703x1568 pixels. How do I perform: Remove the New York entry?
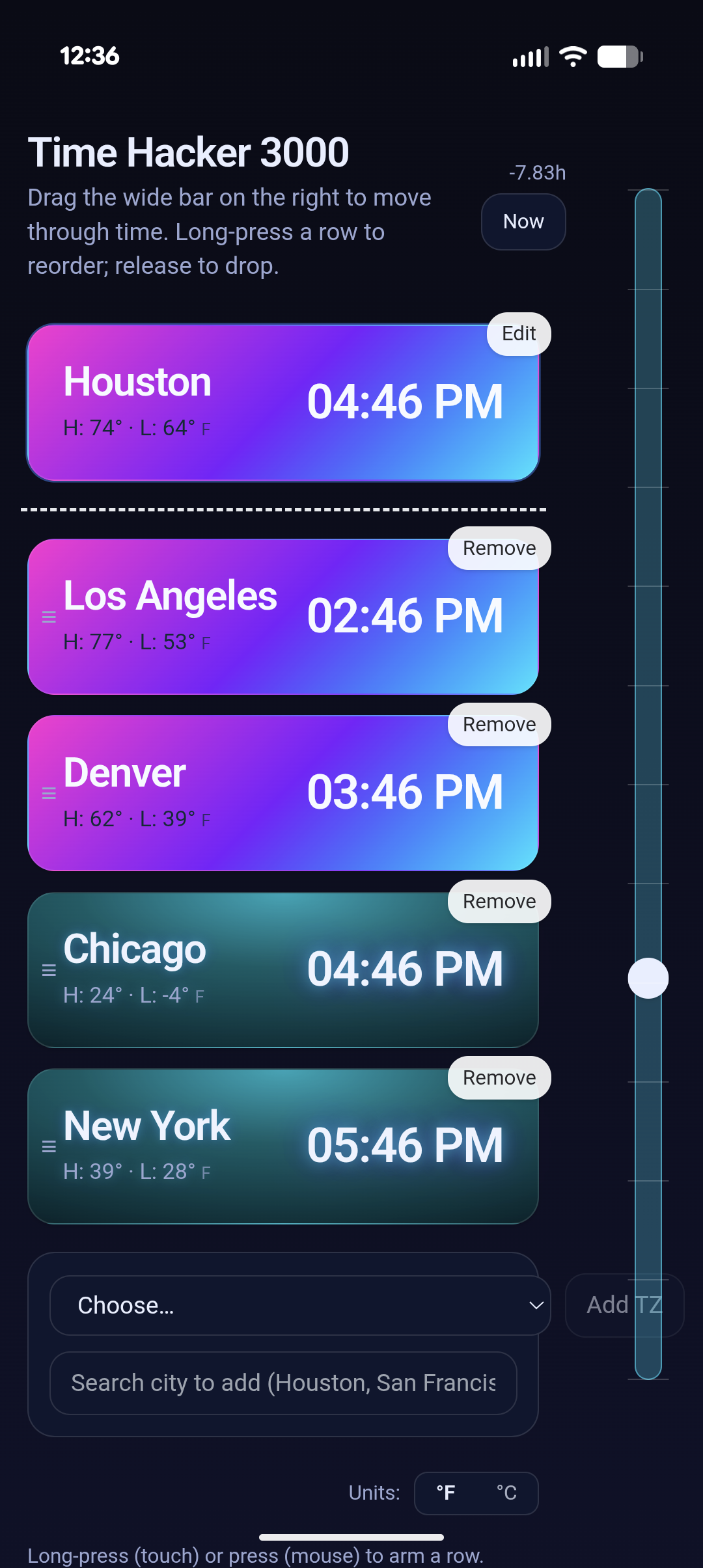[x=499, y=1077]
